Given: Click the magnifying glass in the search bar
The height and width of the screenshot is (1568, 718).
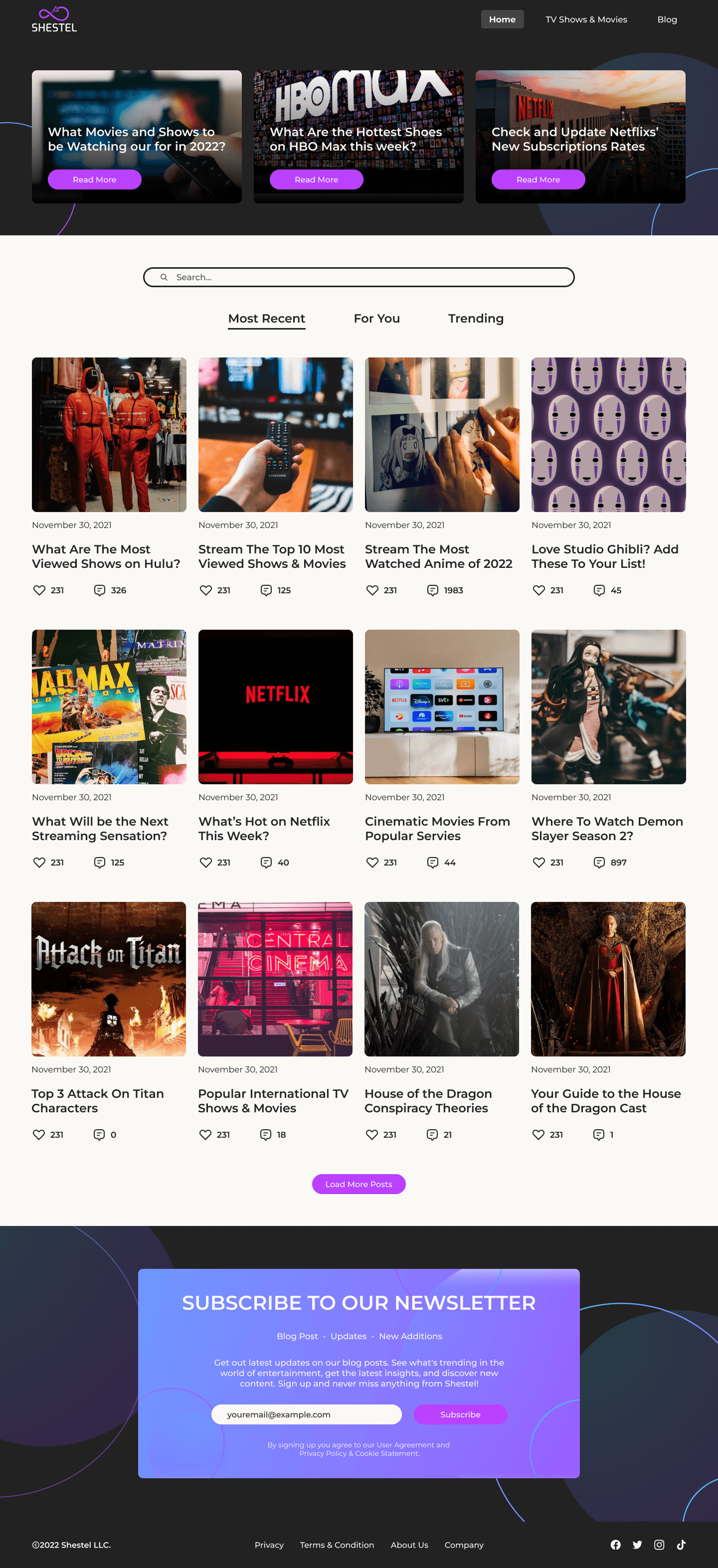Looking at the screenshot, I should 163,277.
